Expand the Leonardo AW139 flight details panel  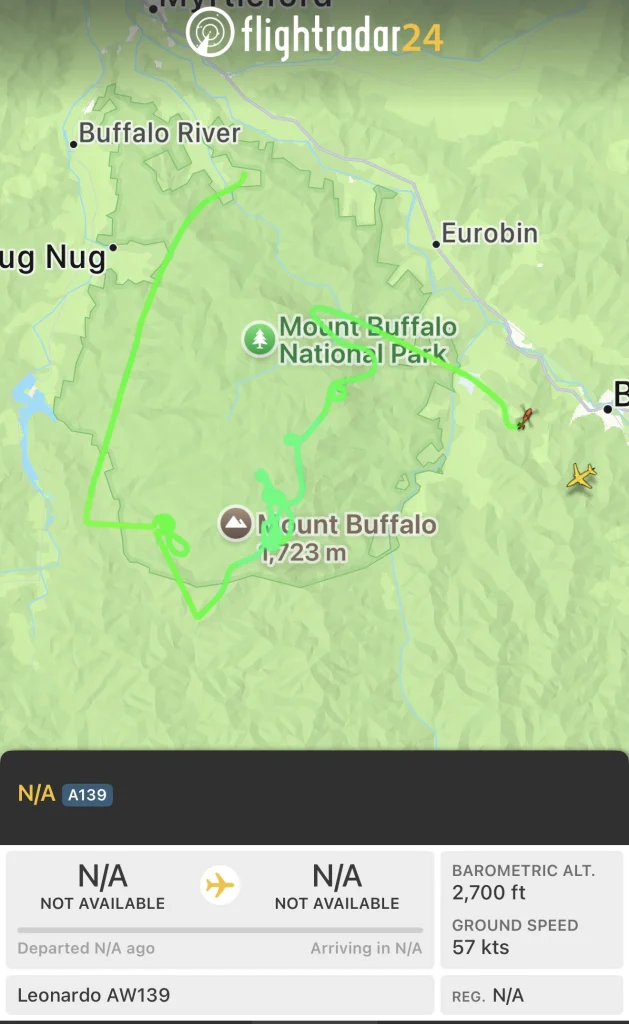(x=314, y=797)
